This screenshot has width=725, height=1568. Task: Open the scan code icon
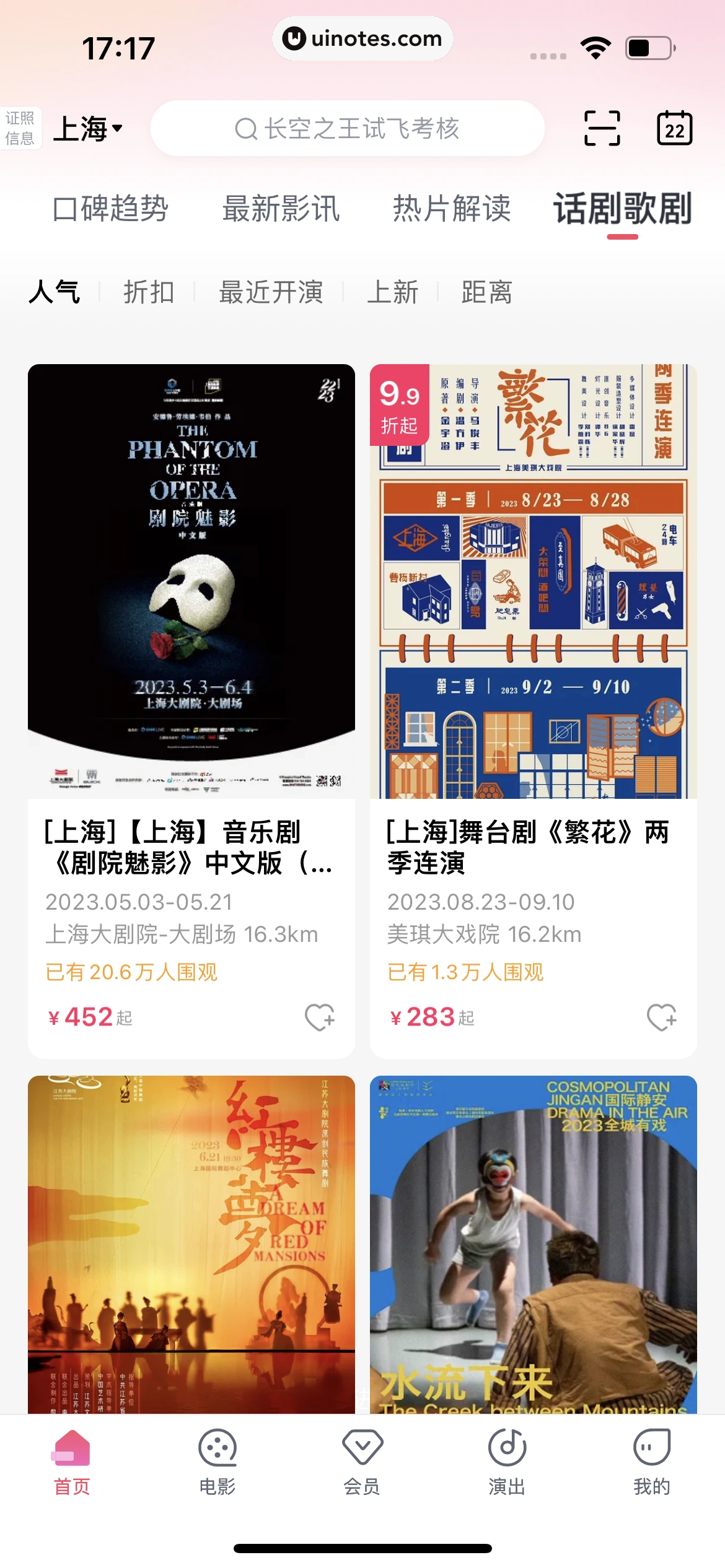coord(602,128)
